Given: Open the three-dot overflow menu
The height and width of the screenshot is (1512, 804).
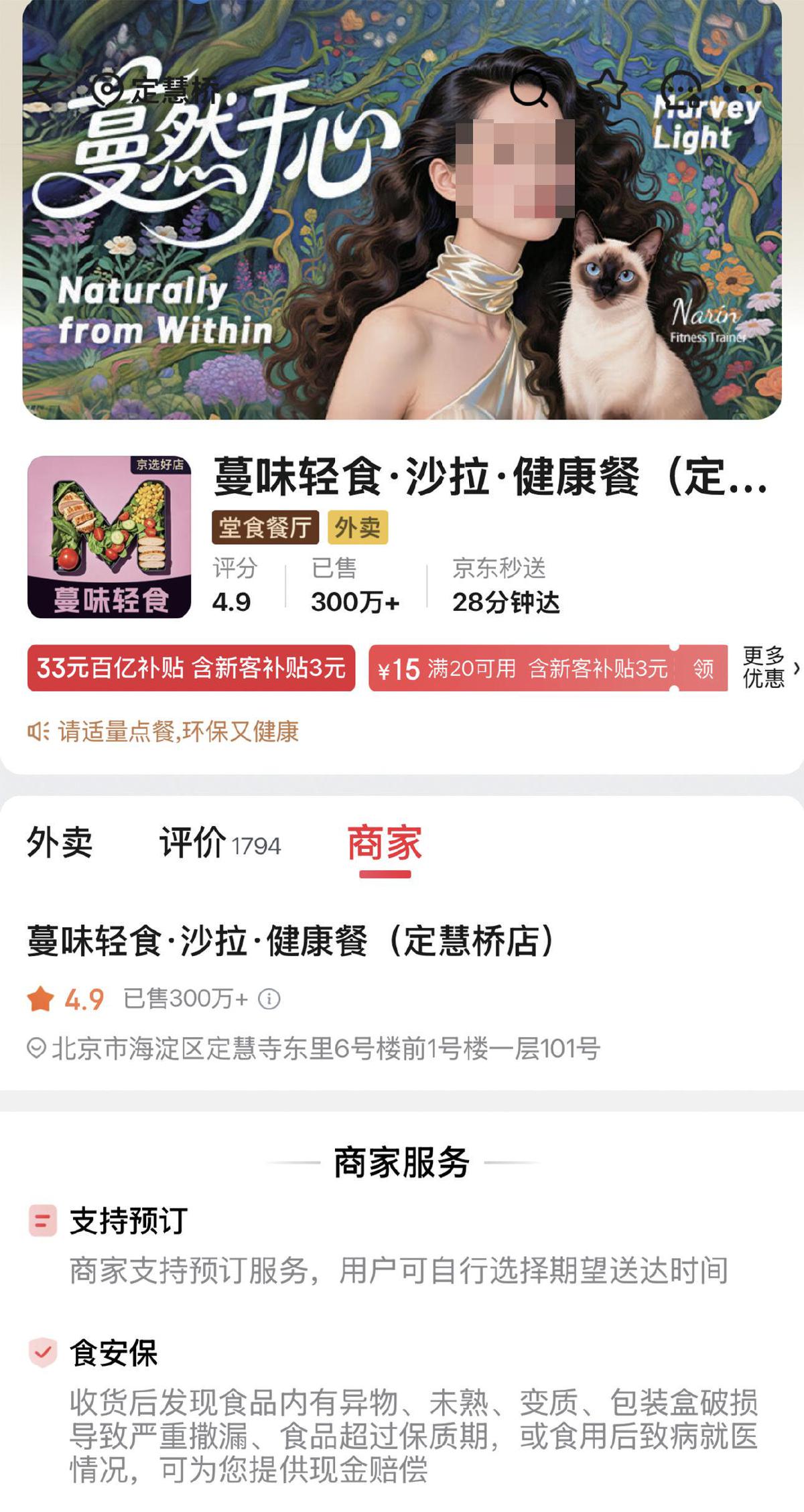Looking at the screenshot, I should pos(742,88).
